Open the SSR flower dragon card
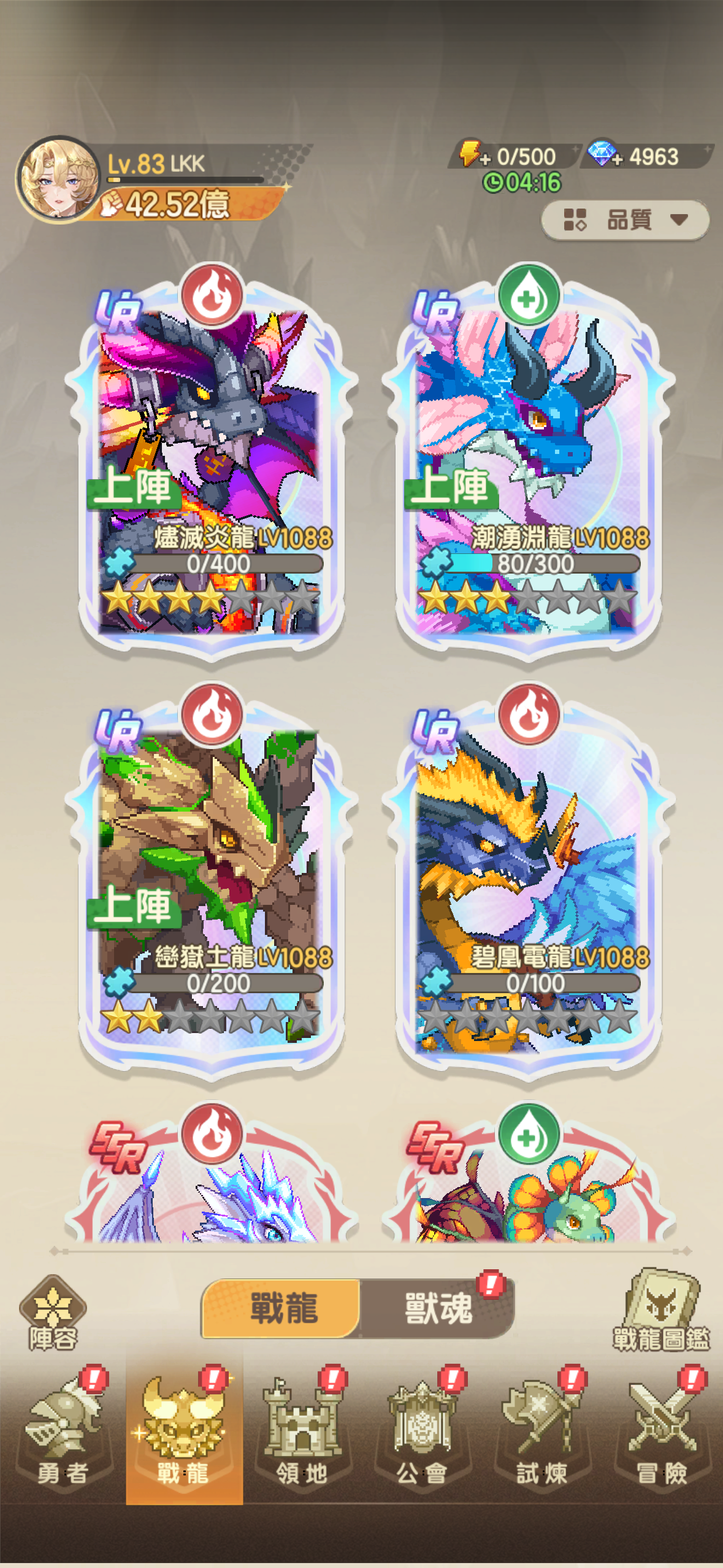Viewport: 723px width, 1568px height. (529, 1190)
